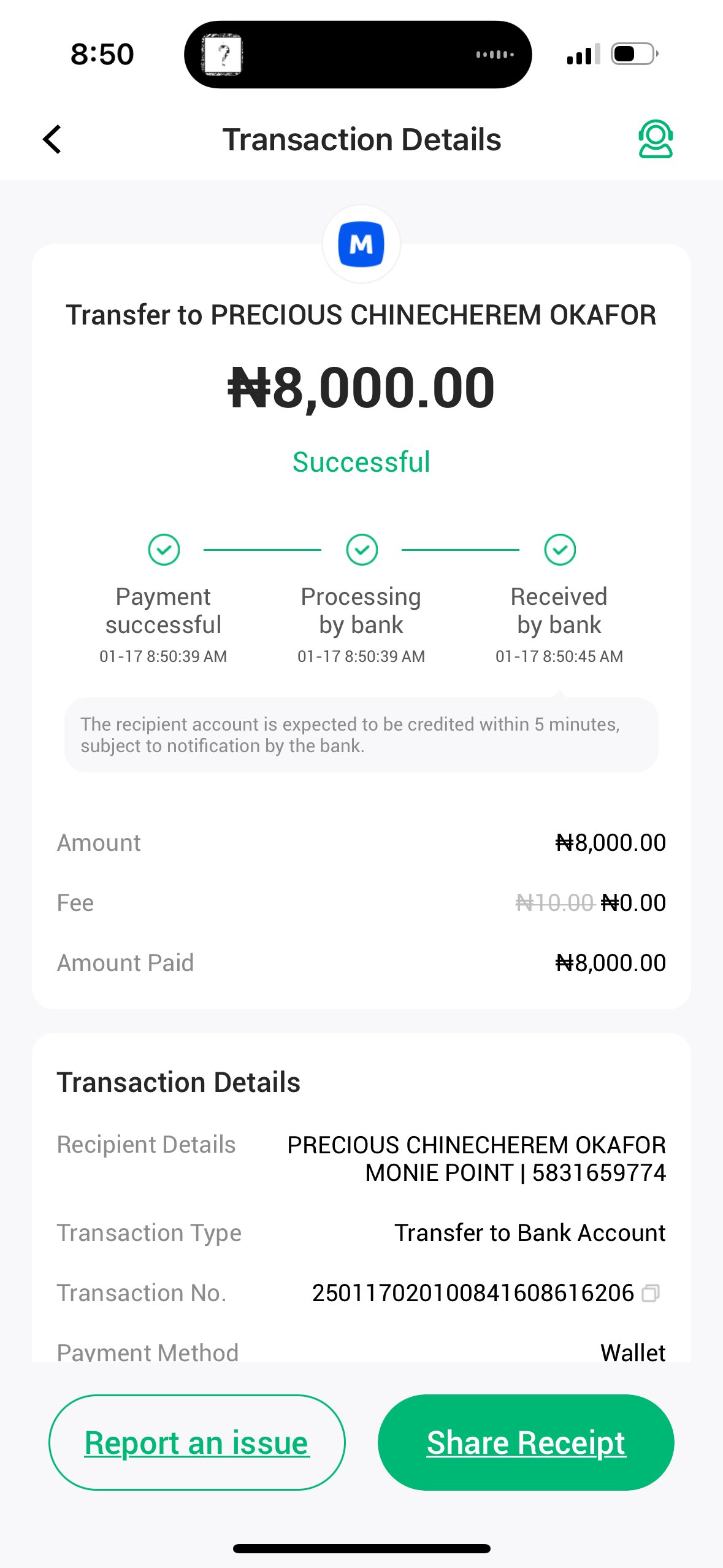Tap Report an issue button
Image resolution: width=723 pixels, height=1568 pixels.
[x=197, y=1442]
